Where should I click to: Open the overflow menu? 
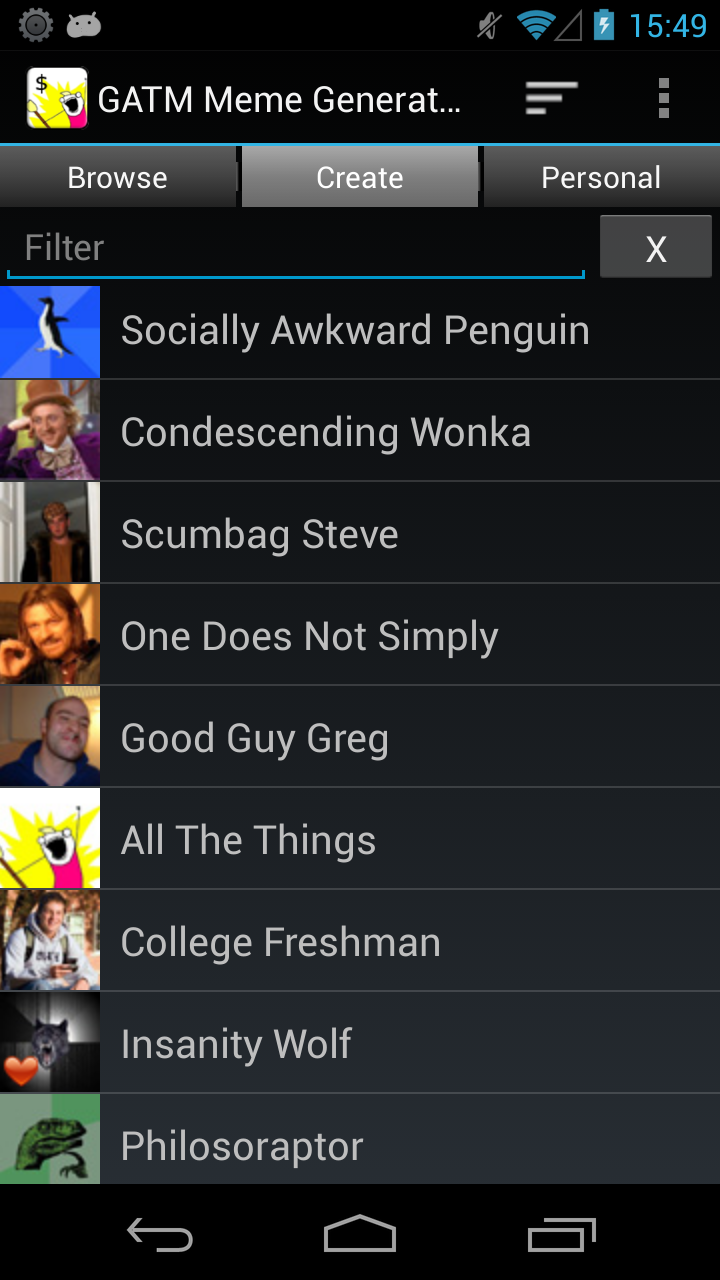pyautogui.click(x=663, y=98)
